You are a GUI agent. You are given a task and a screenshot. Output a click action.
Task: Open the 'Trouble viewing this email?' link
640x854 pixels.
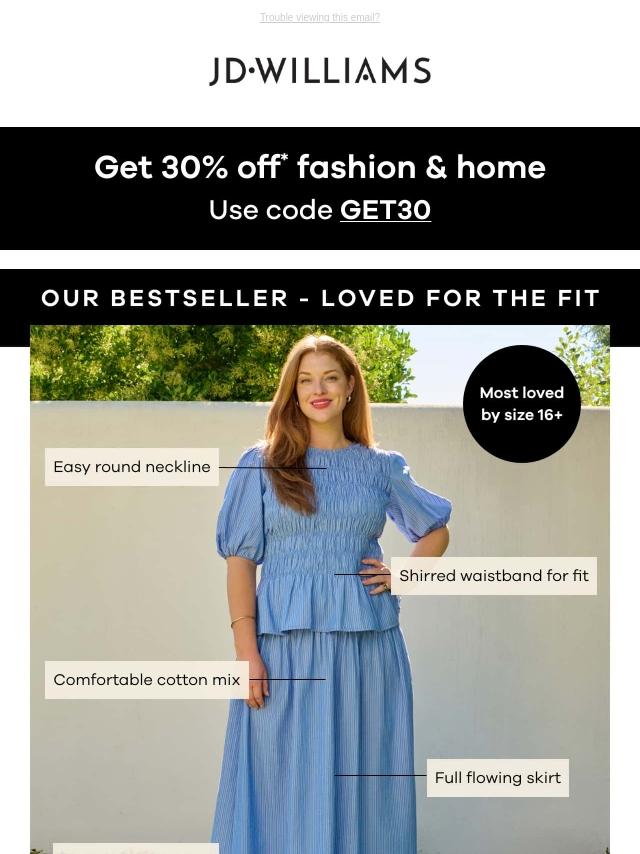(319, 17)
